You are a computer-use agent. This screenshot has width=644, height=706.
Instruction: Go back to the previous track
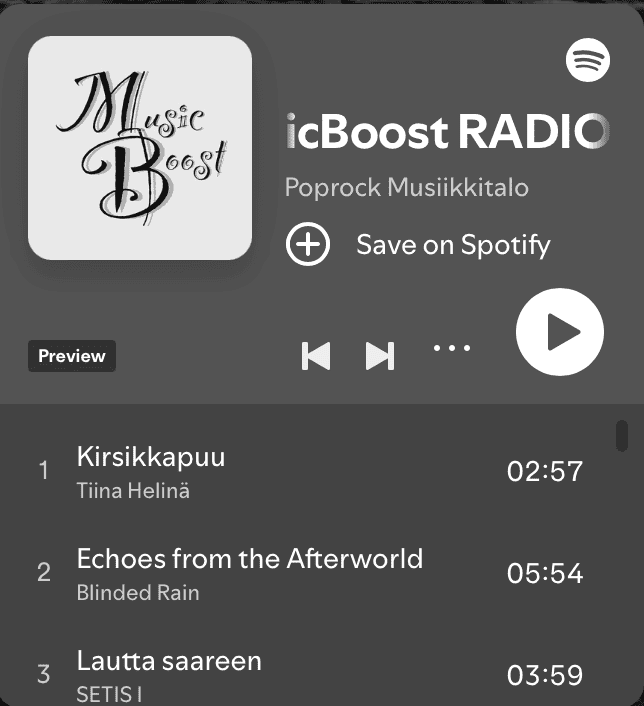coord(316,356)
